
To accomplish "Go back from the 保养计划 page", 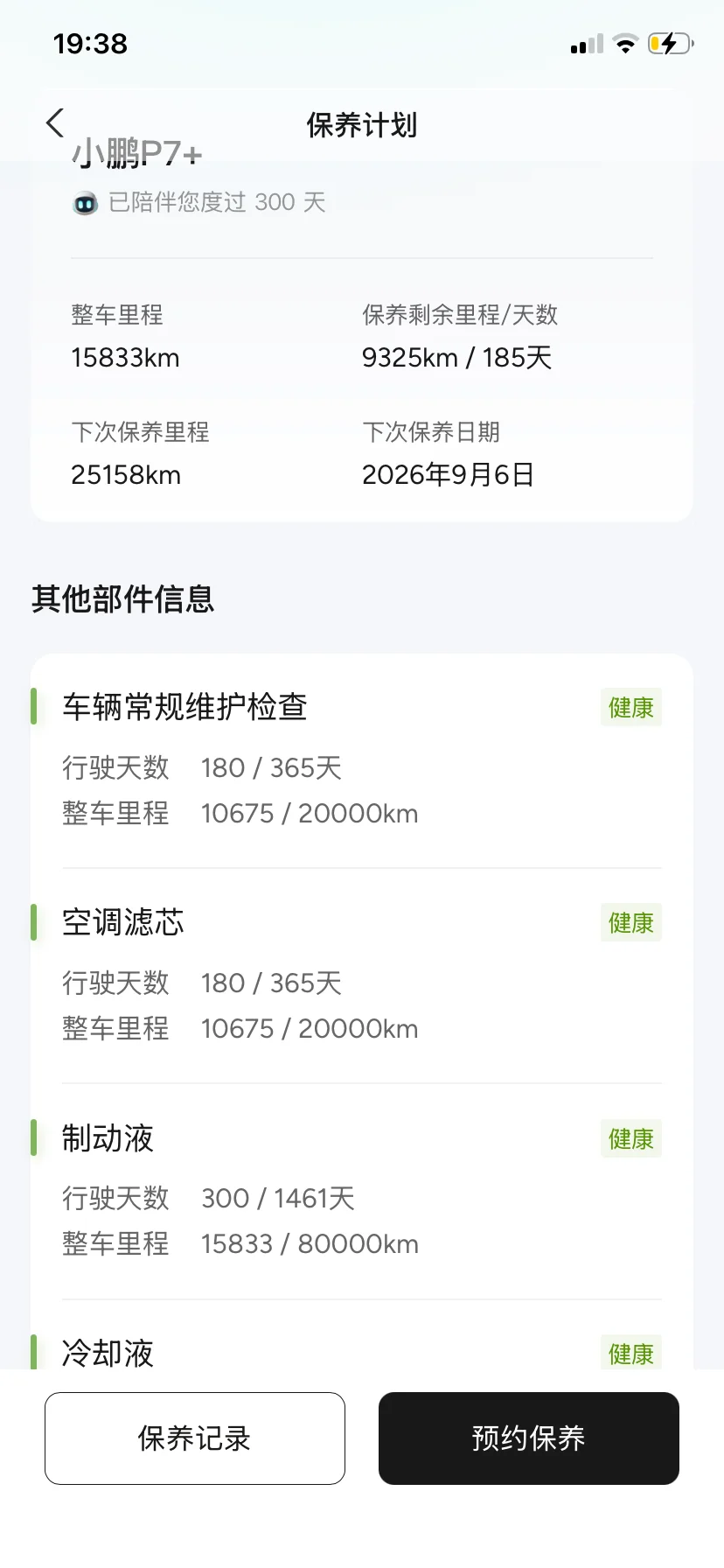I will click(55, 123).
